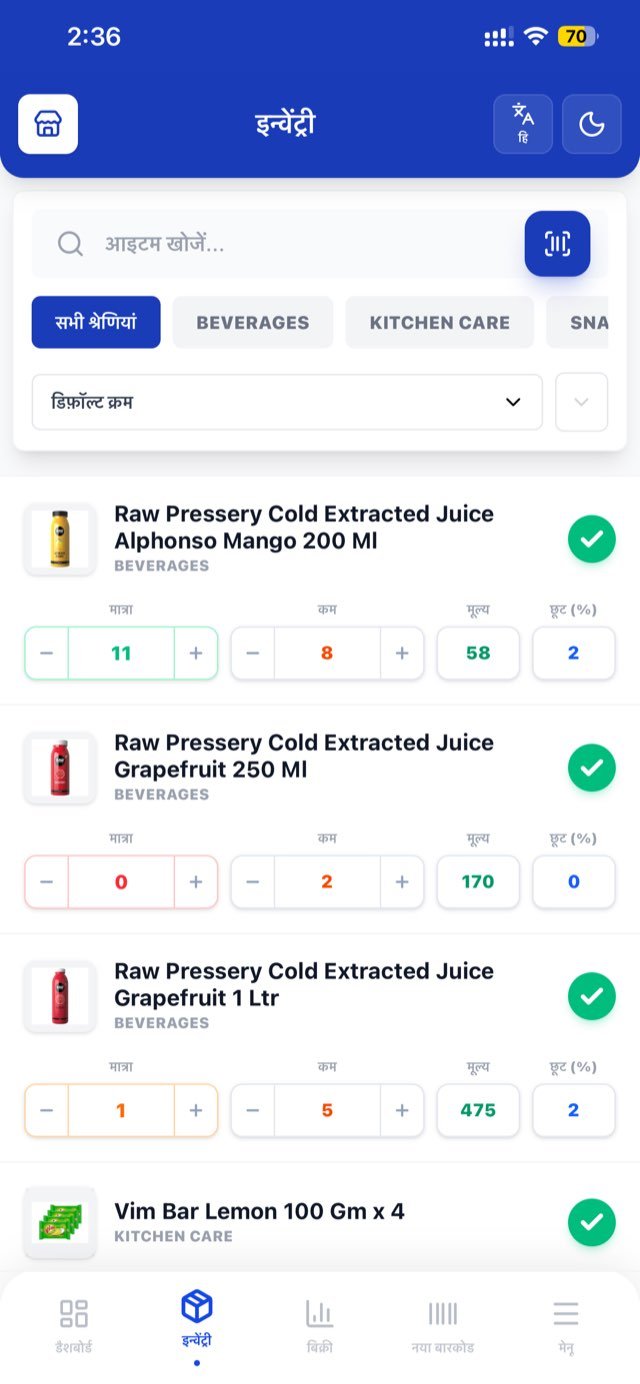This screenshot has width=640, height=1384.
Task: Change the app language
Action: [x=523, y=124]
